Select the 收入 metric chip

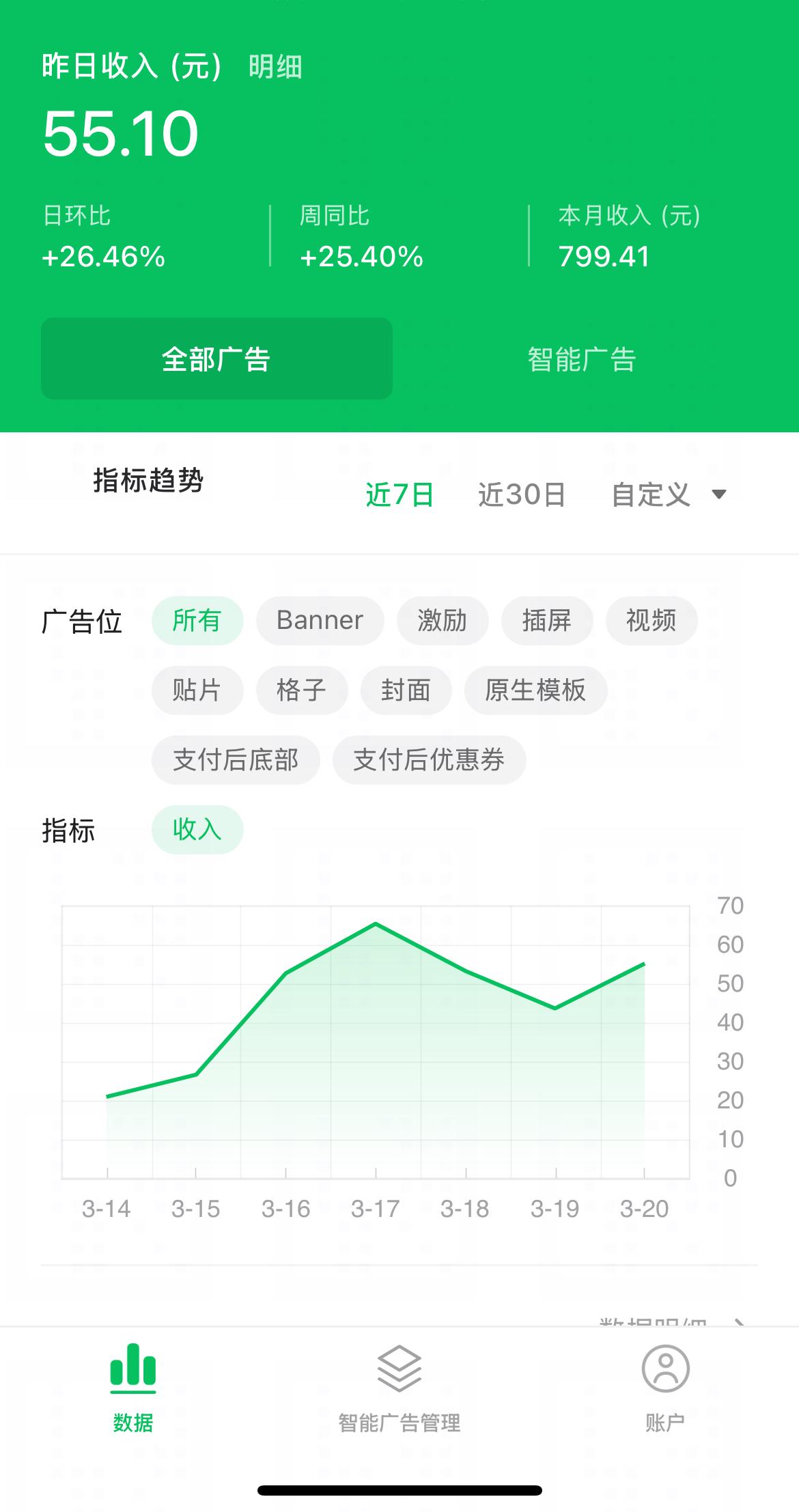tap(197, 829)
